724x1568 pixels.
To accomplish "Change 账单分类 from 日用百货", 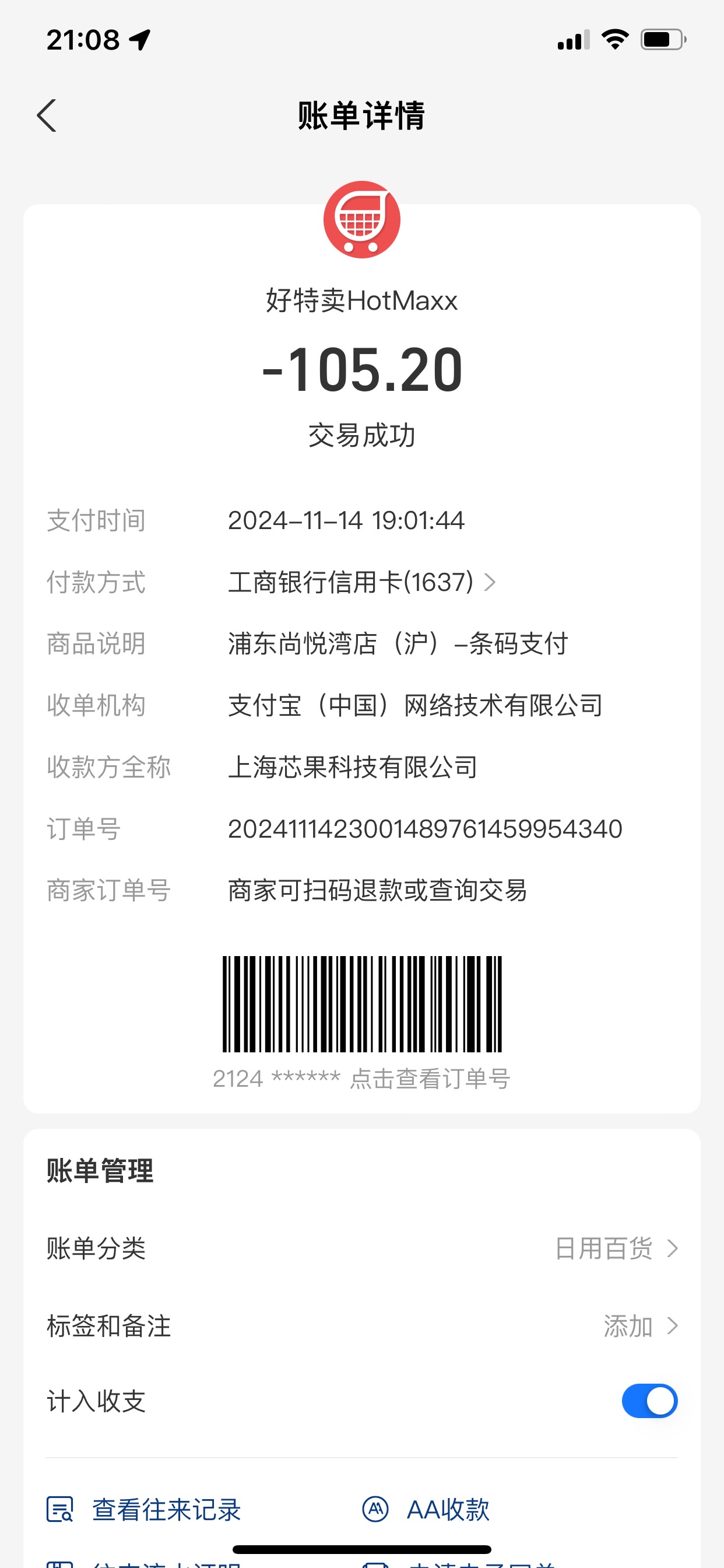I will click(x=362, y=1248).
